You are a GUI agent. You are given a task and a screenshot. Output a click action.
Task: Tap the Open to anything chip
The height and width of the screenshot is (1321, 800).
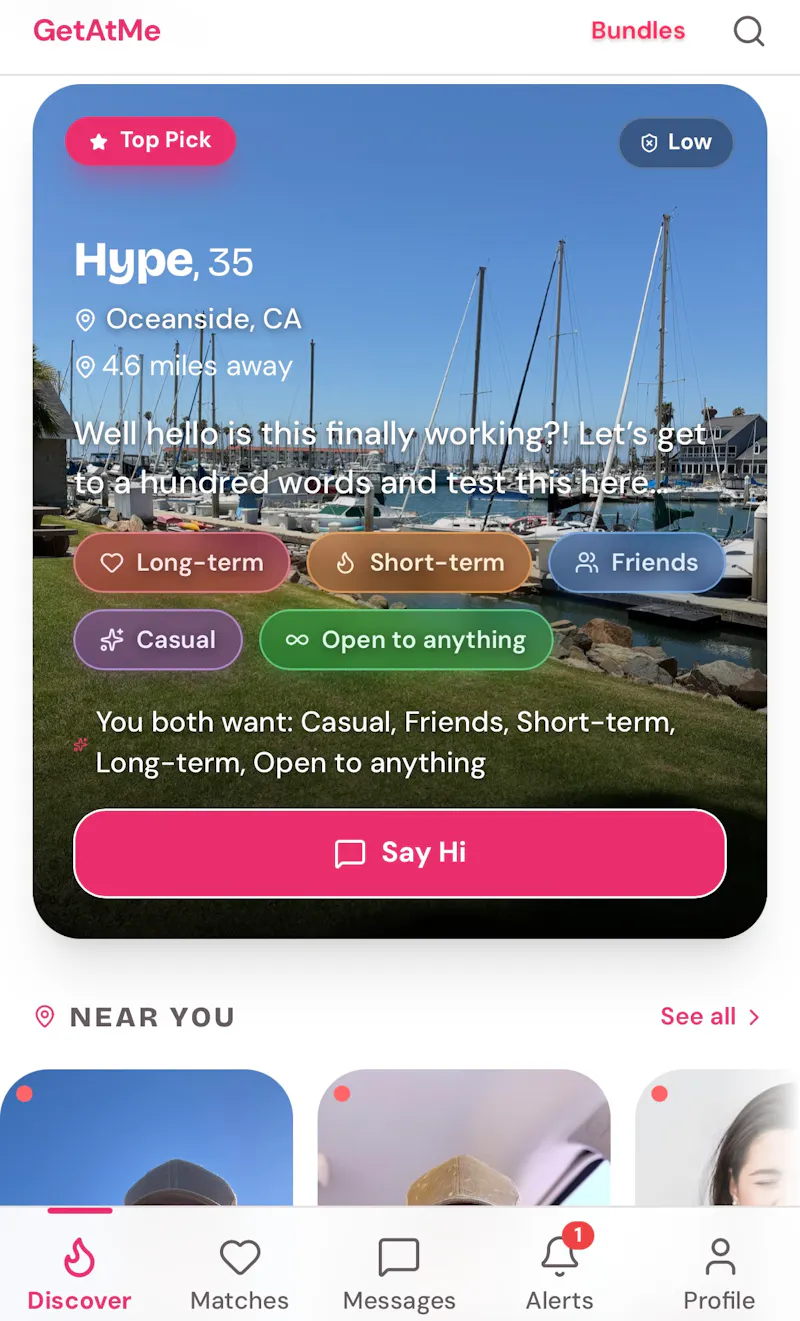pyautogui.click(x=406, y=640)
